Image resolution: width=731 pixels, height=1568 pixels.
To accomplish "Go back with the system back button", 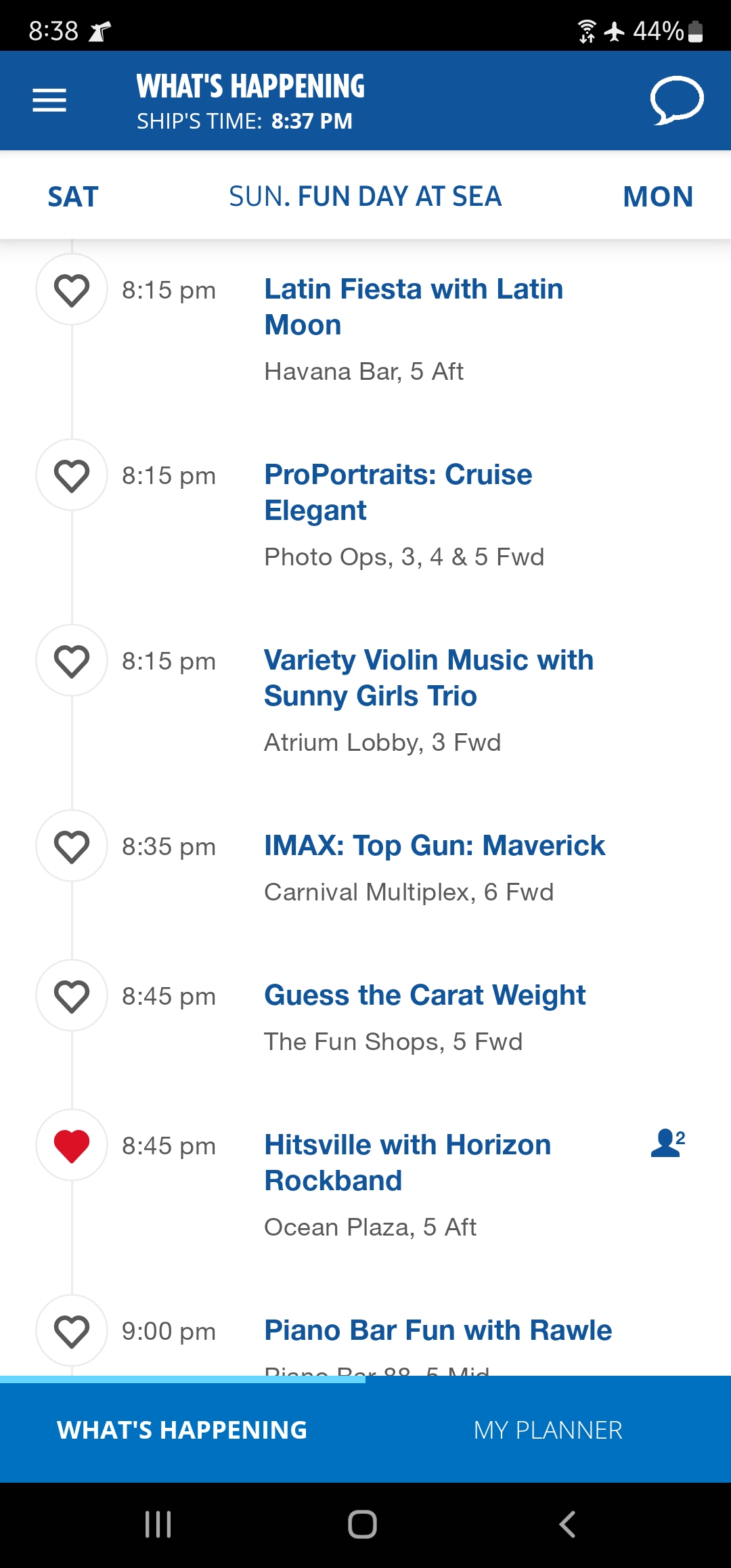I will pyautogui.click(x=567, y=1525).
